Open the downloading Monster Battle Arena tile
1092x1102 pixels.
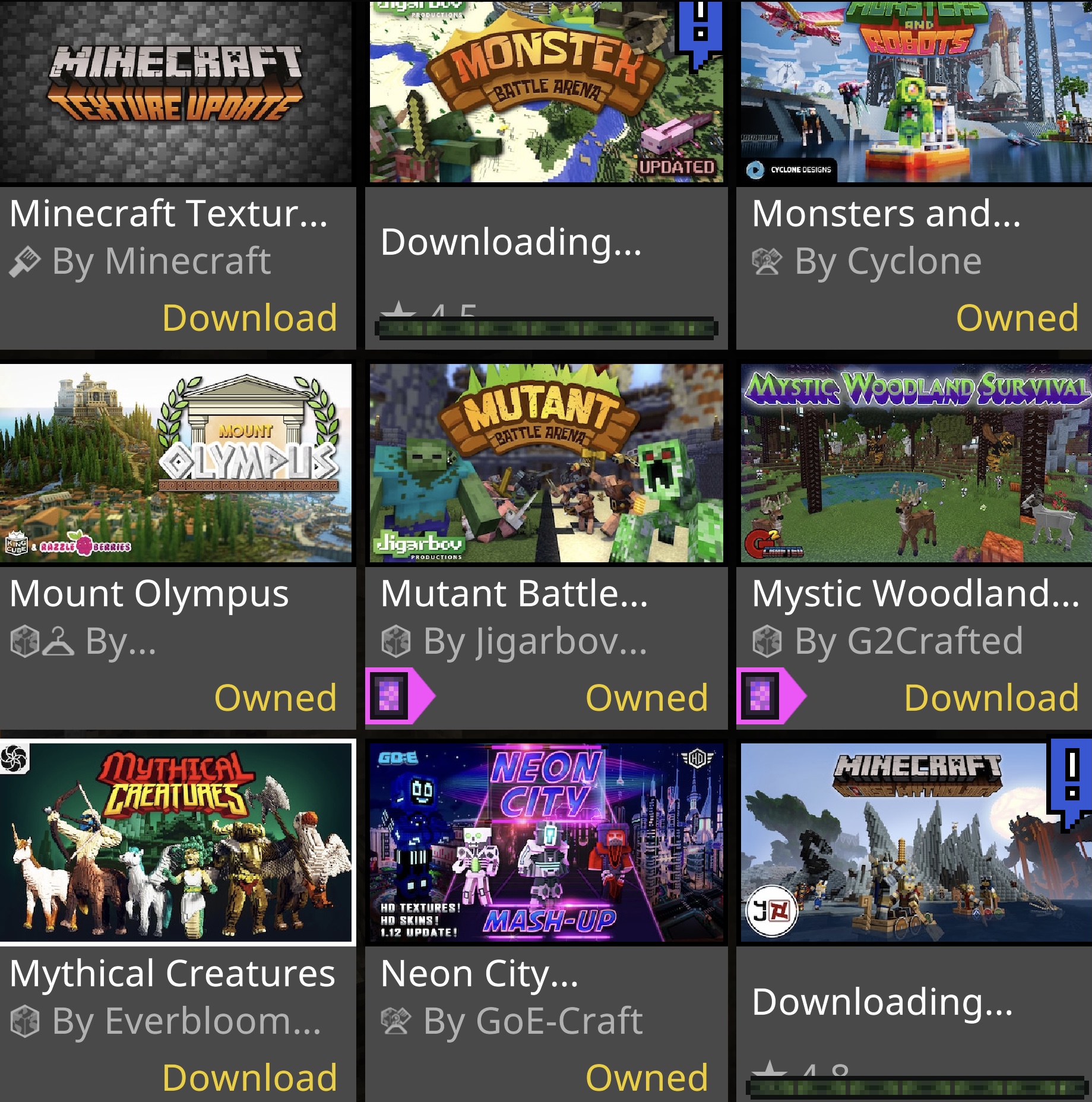(546, 92)
